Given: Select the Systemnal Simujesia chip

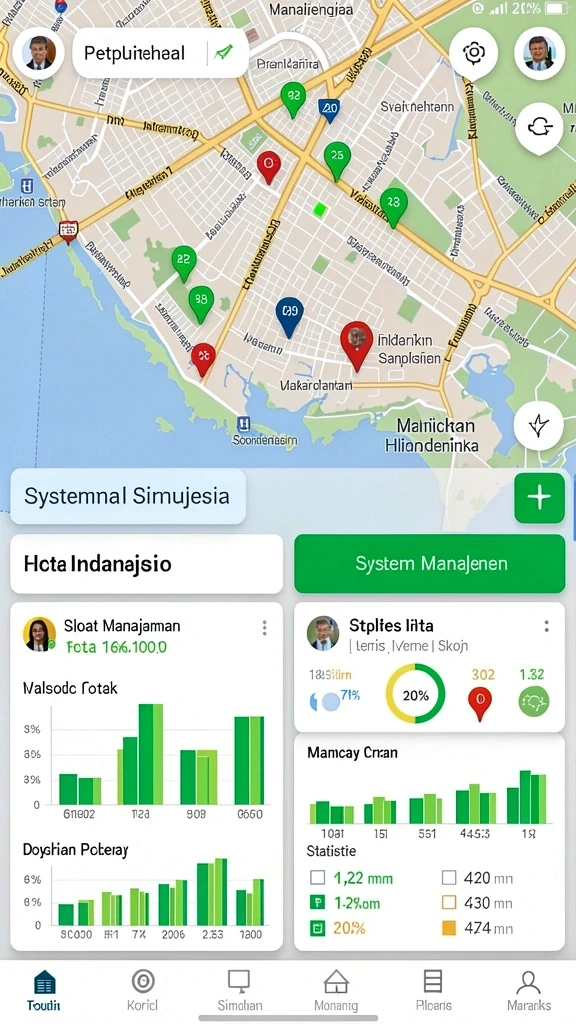Looking at the screenshot, I should click(128, 496).
